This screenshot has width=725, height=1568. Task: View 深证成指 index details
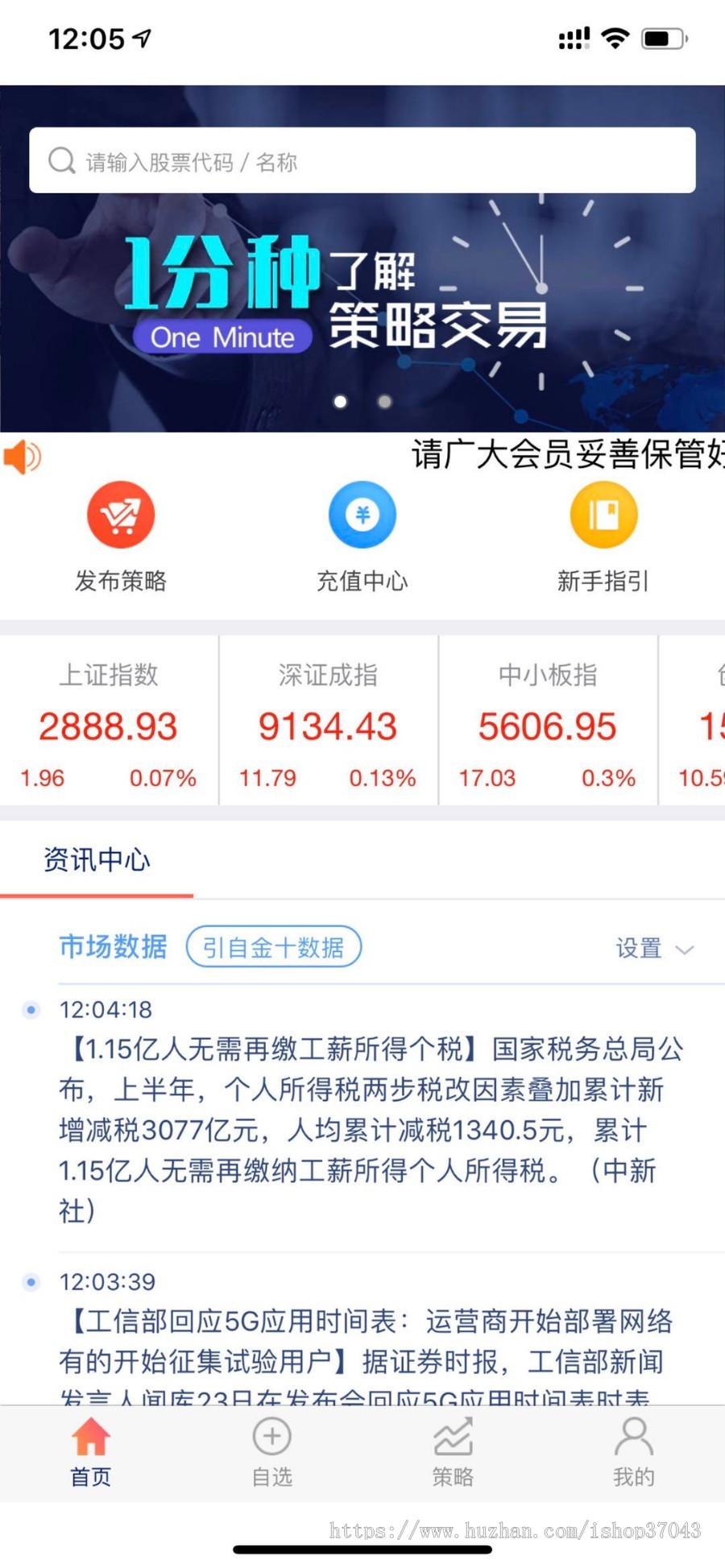[x=328, y=722]
